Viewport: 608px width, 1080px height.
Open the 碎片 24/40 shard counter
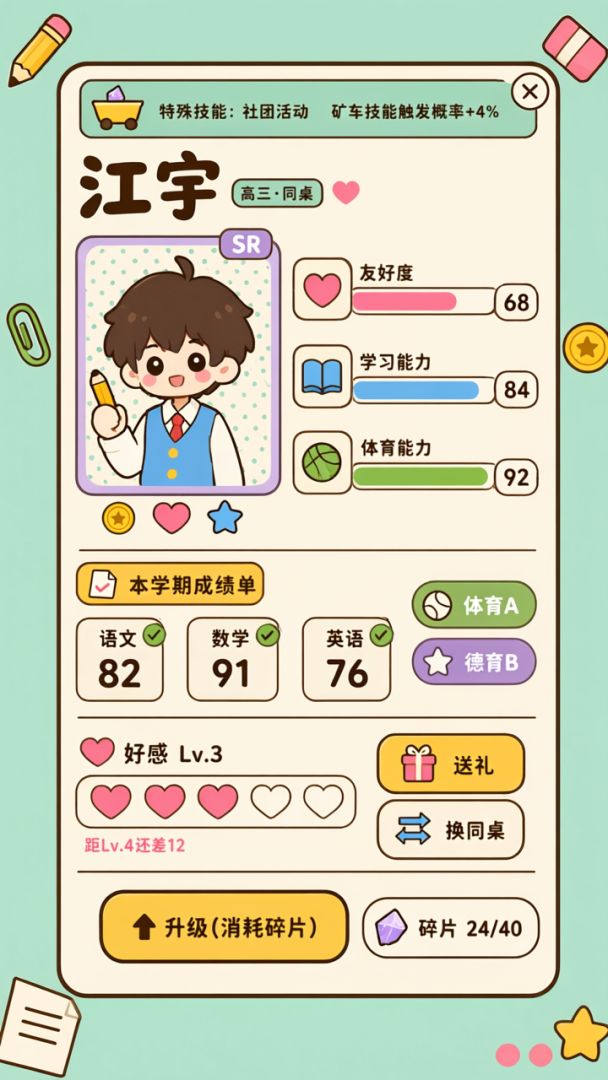(451, 928)
